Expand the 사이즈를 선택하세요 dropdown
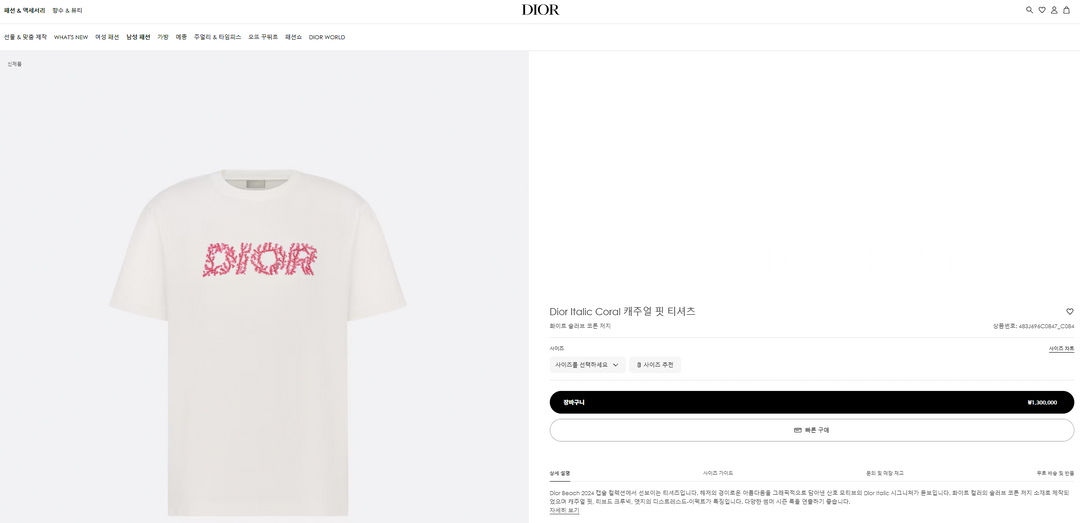Viewport: 1080px width, 523px height. pyautogui.click(x=587, y=365)
